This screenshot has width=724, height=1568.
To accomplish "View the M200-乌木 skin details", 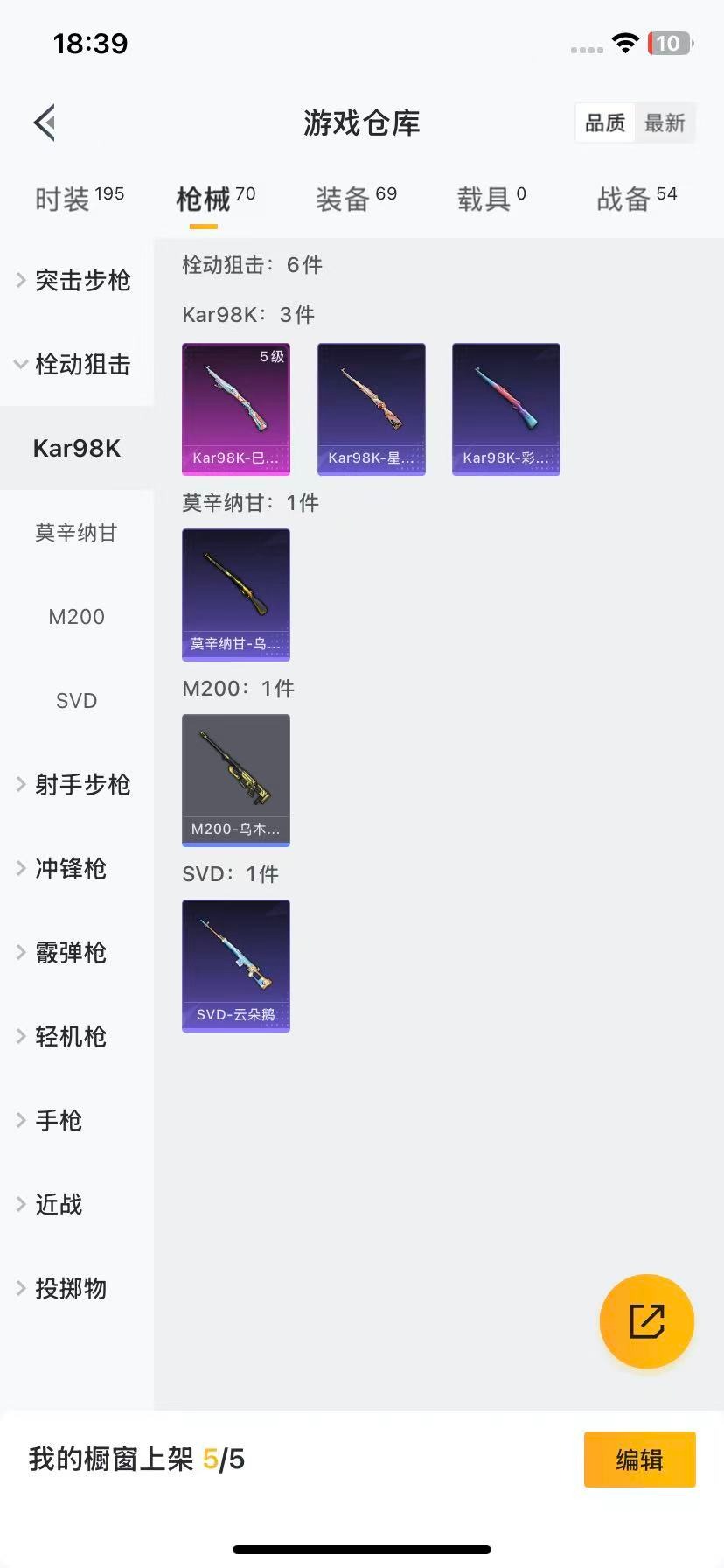I will 236,780.
